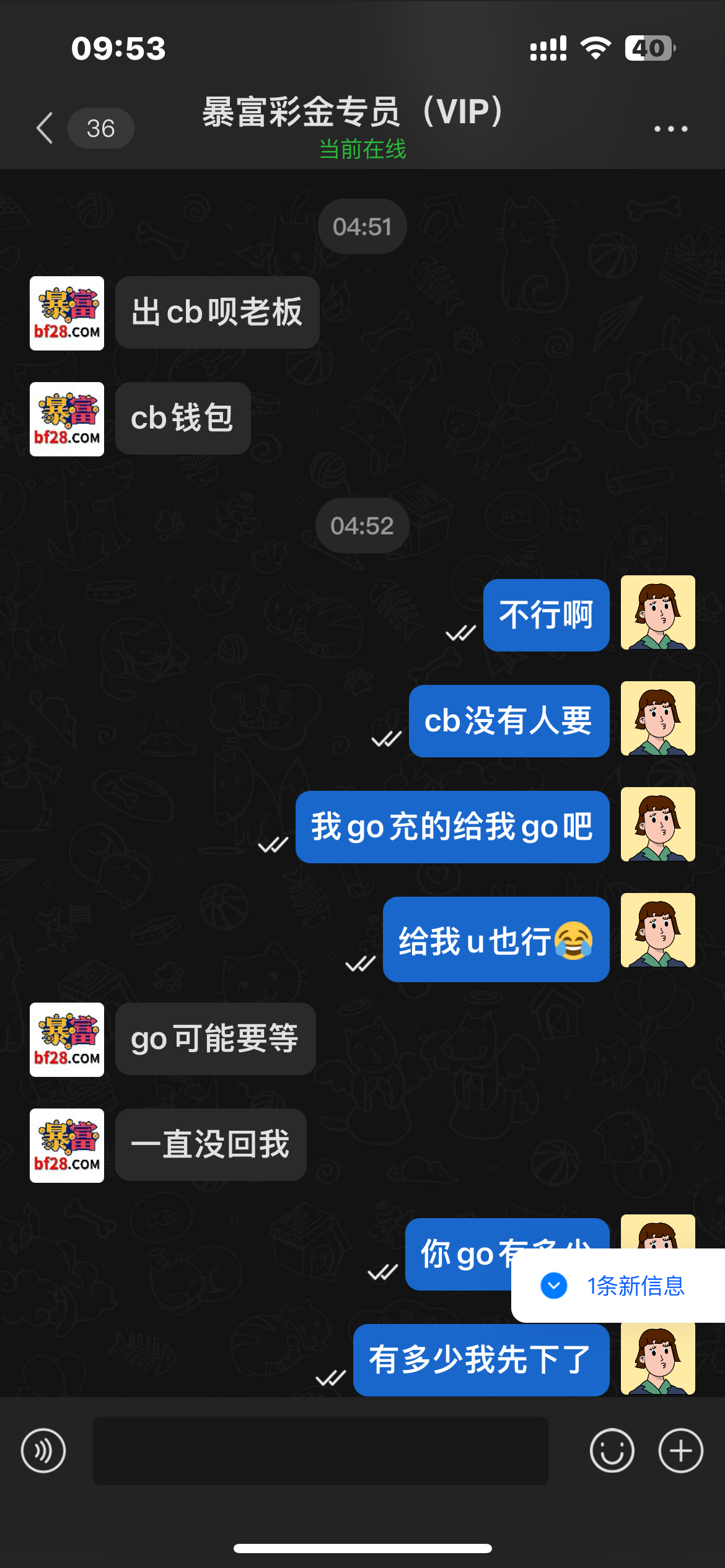Switch to voice message input
The image size is (725, 1568).
pos(43,1450)
